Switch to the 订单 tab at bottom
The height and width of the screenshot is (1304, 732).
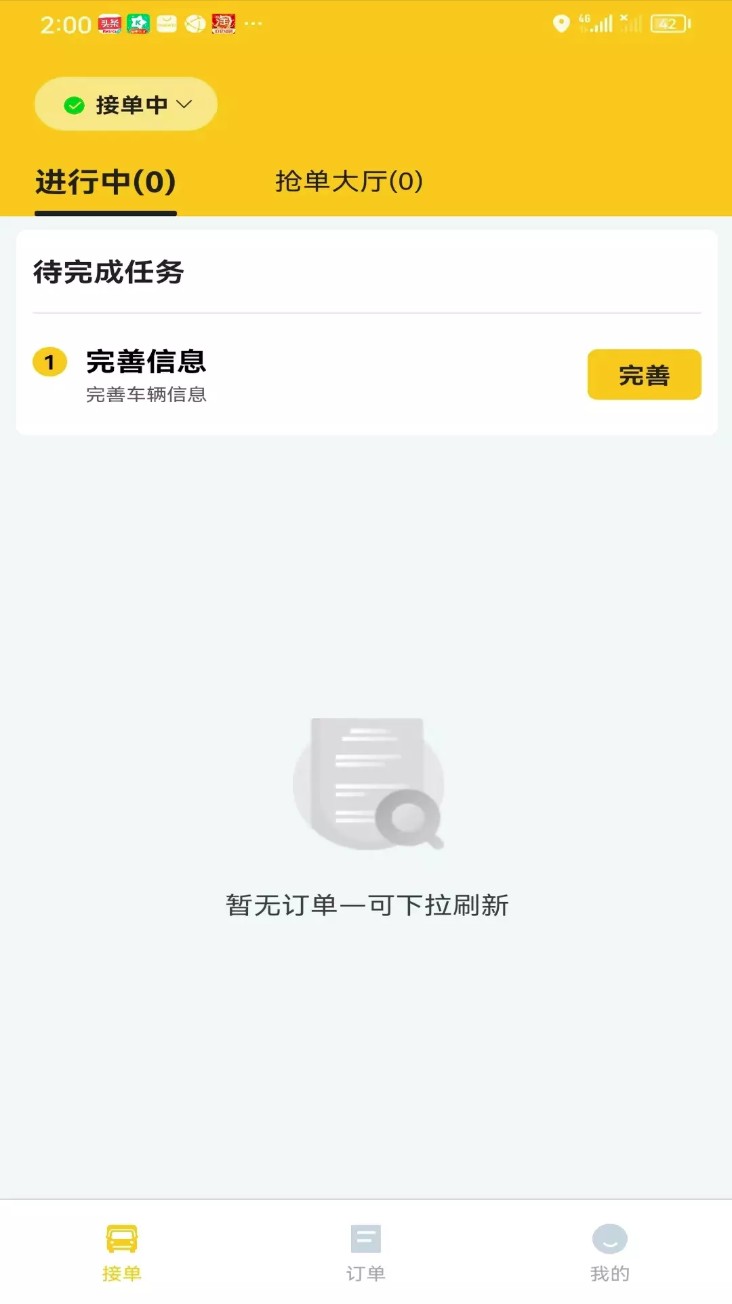(x=366, y=1250)
